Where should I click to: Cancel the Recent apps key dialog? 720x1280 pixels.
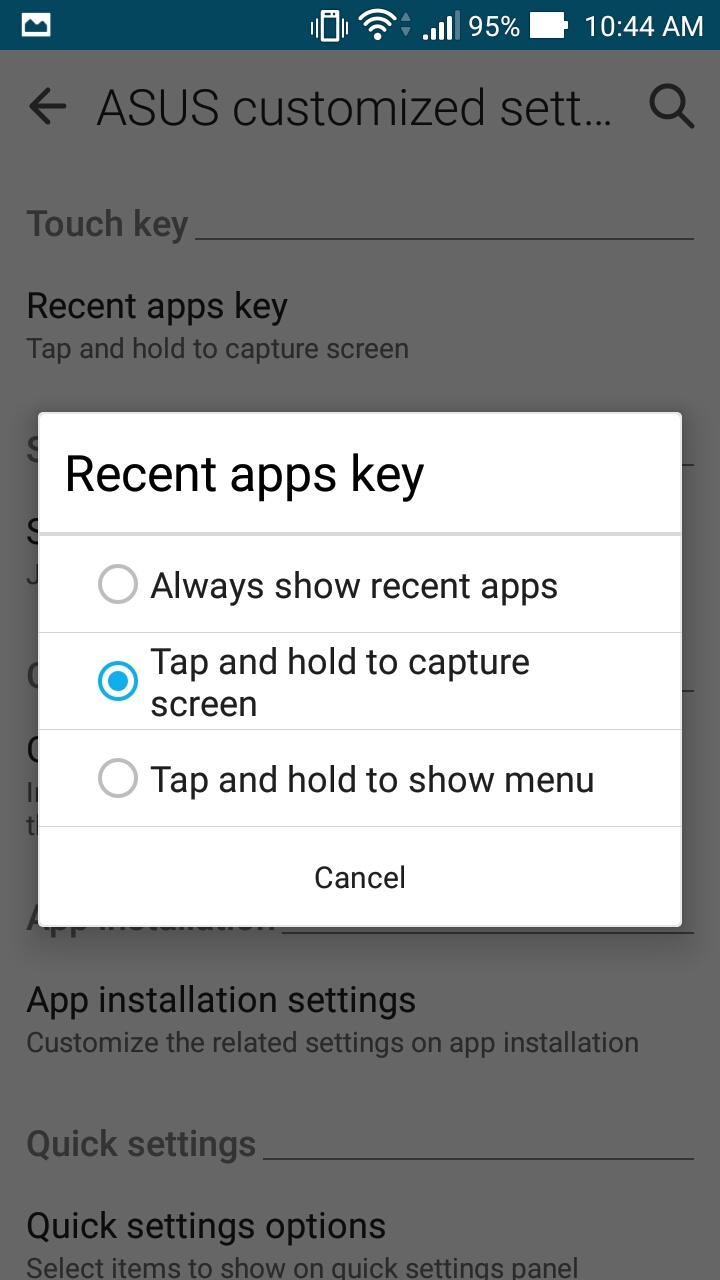[360, 877]
